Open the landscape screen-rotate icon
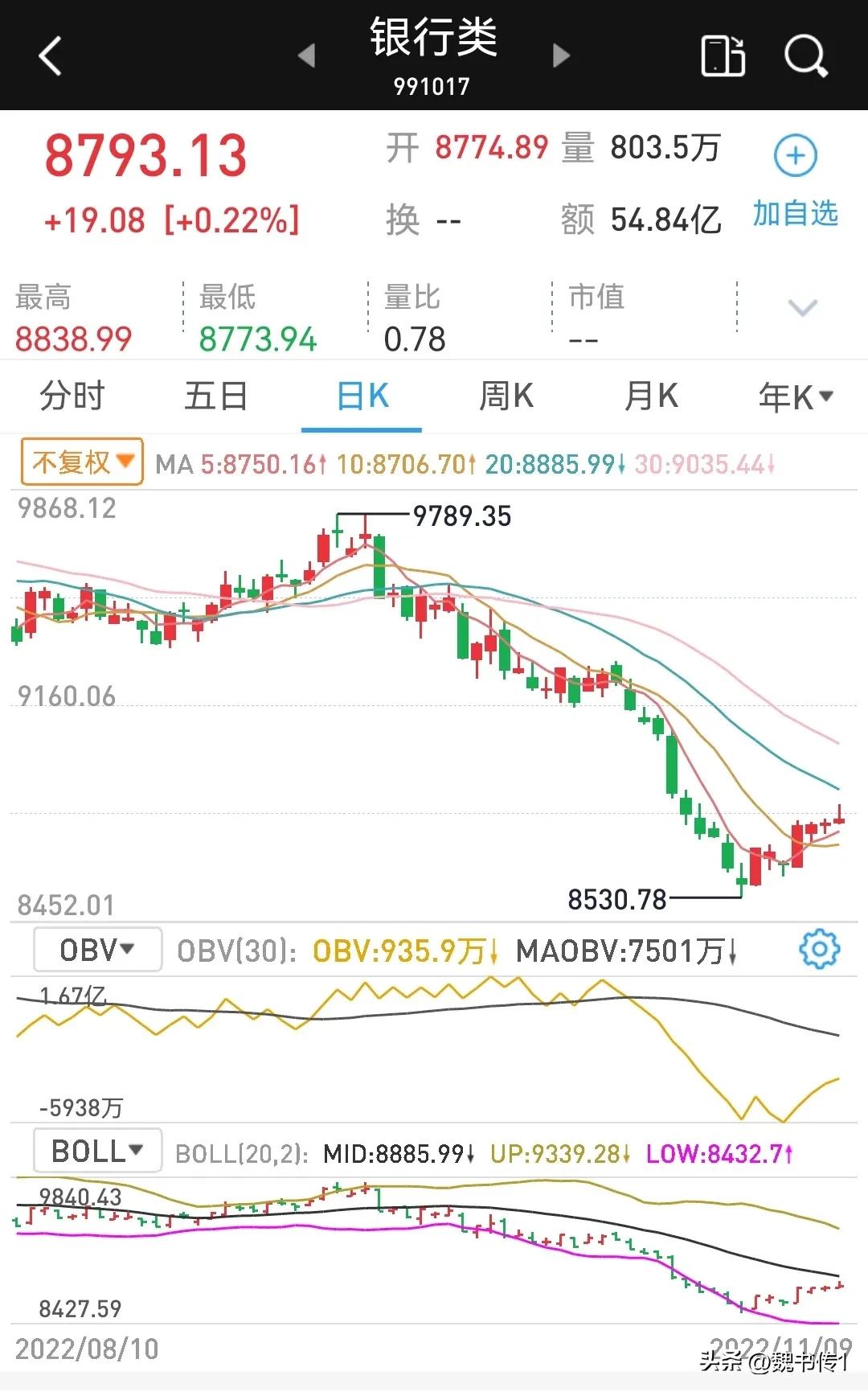 pyautogui.click(x=723, y=56)
